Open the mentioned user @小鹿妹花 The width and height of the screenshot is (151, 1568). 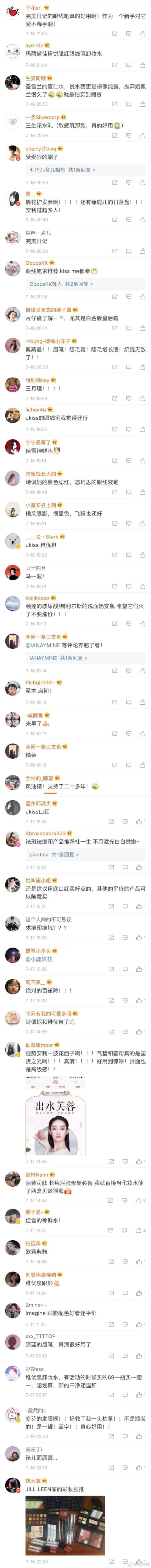click(x=38, y=959)
